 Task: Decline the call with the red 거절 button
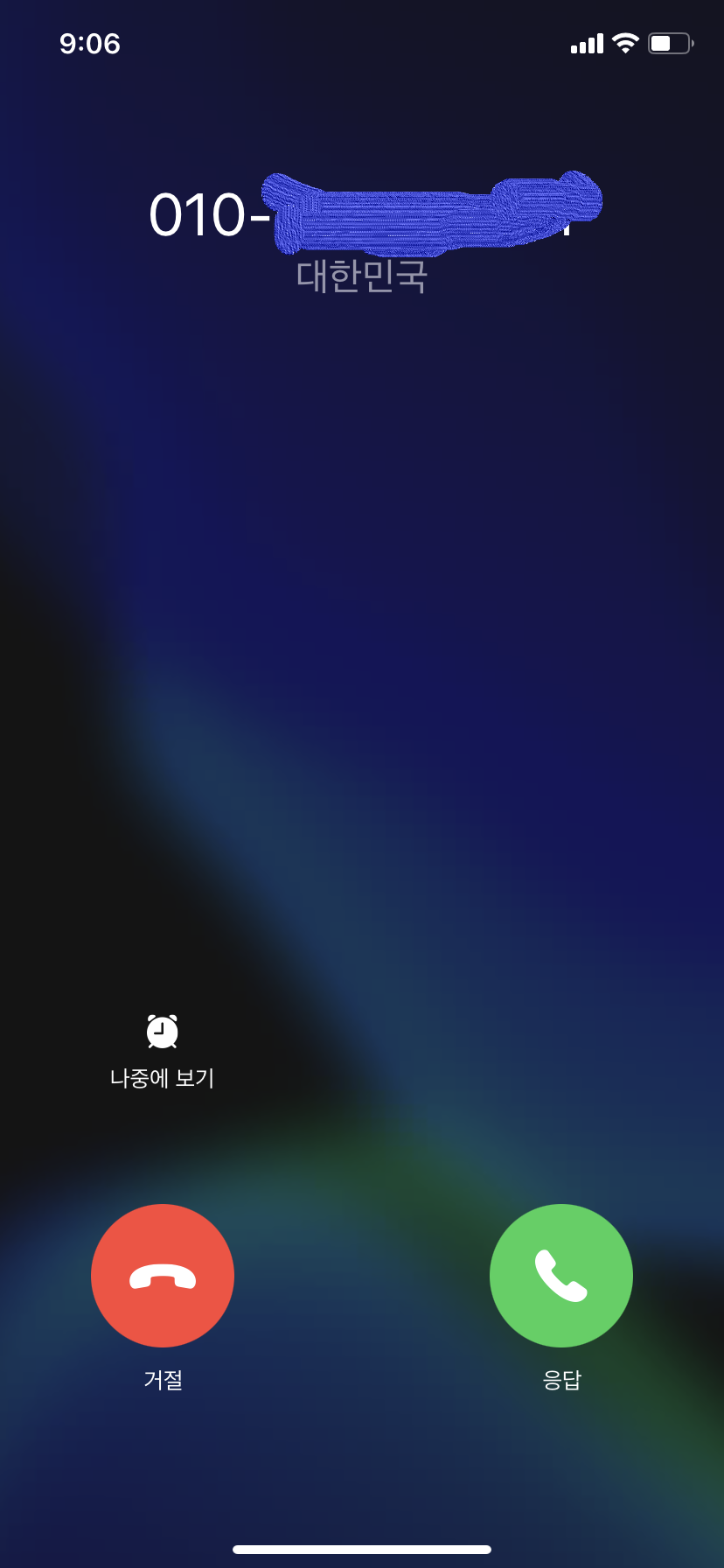(163, 1276)
